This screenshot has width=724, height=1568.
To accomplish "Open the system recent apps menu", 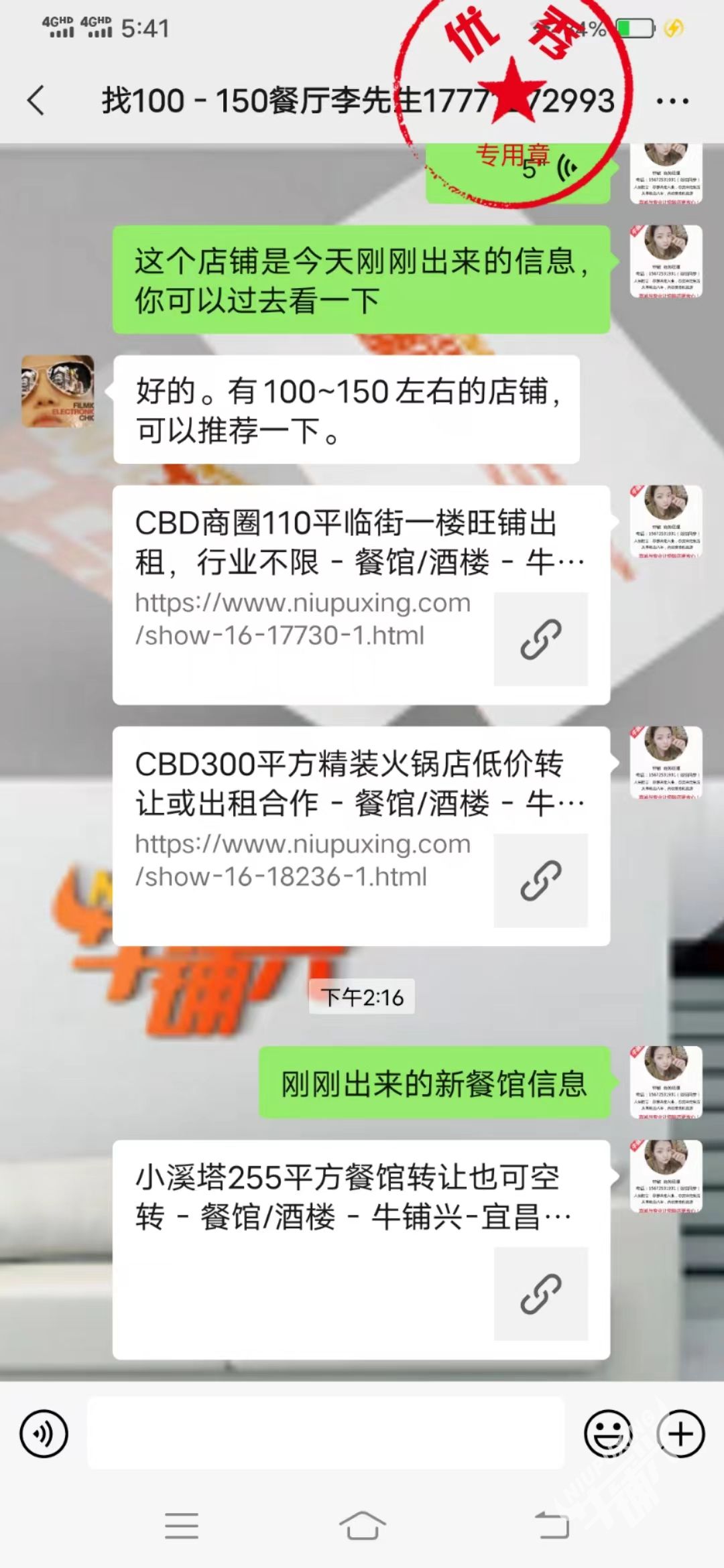I will [181, 1526].
